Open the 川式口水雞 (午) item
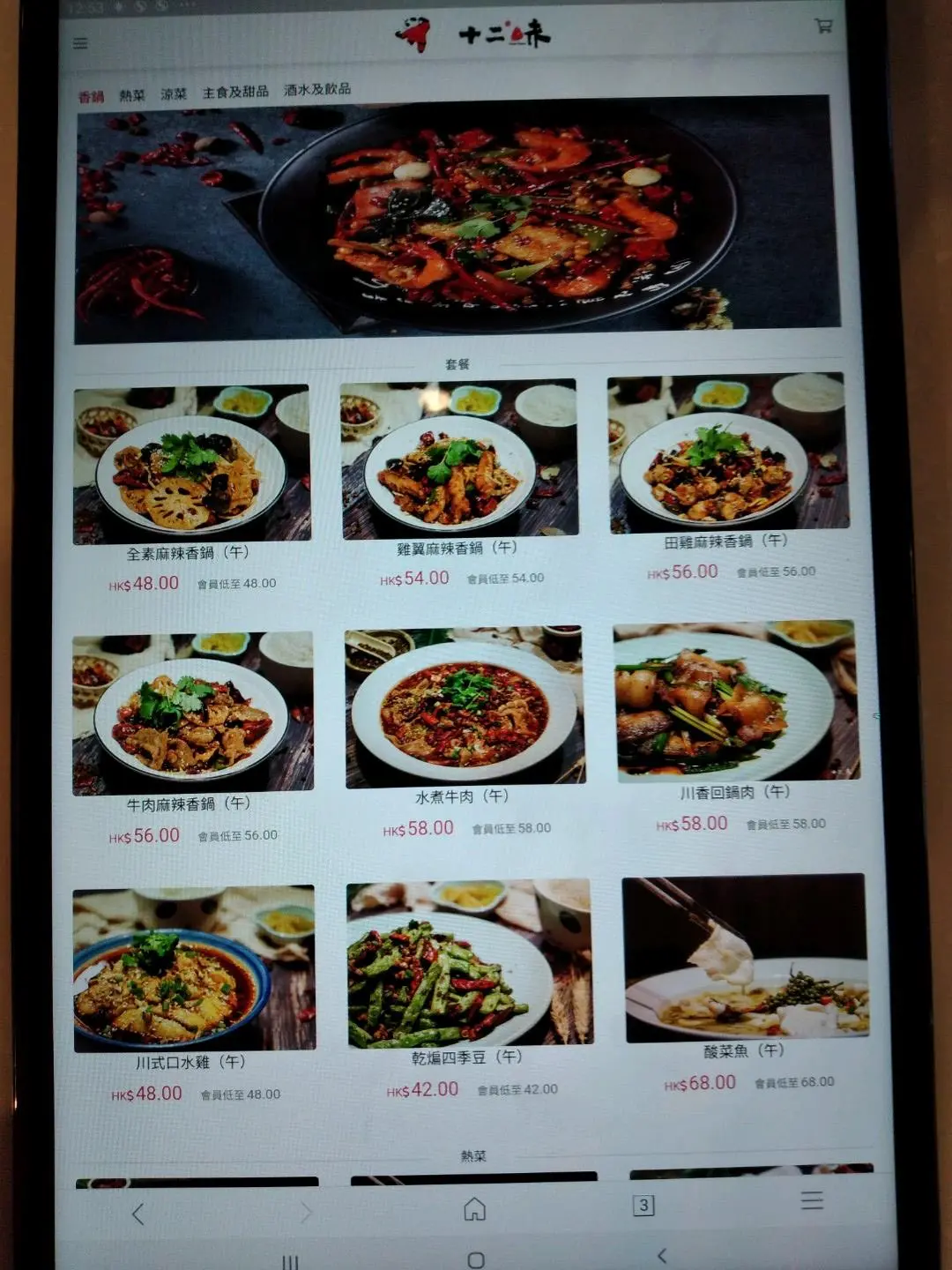 [194, 969]
